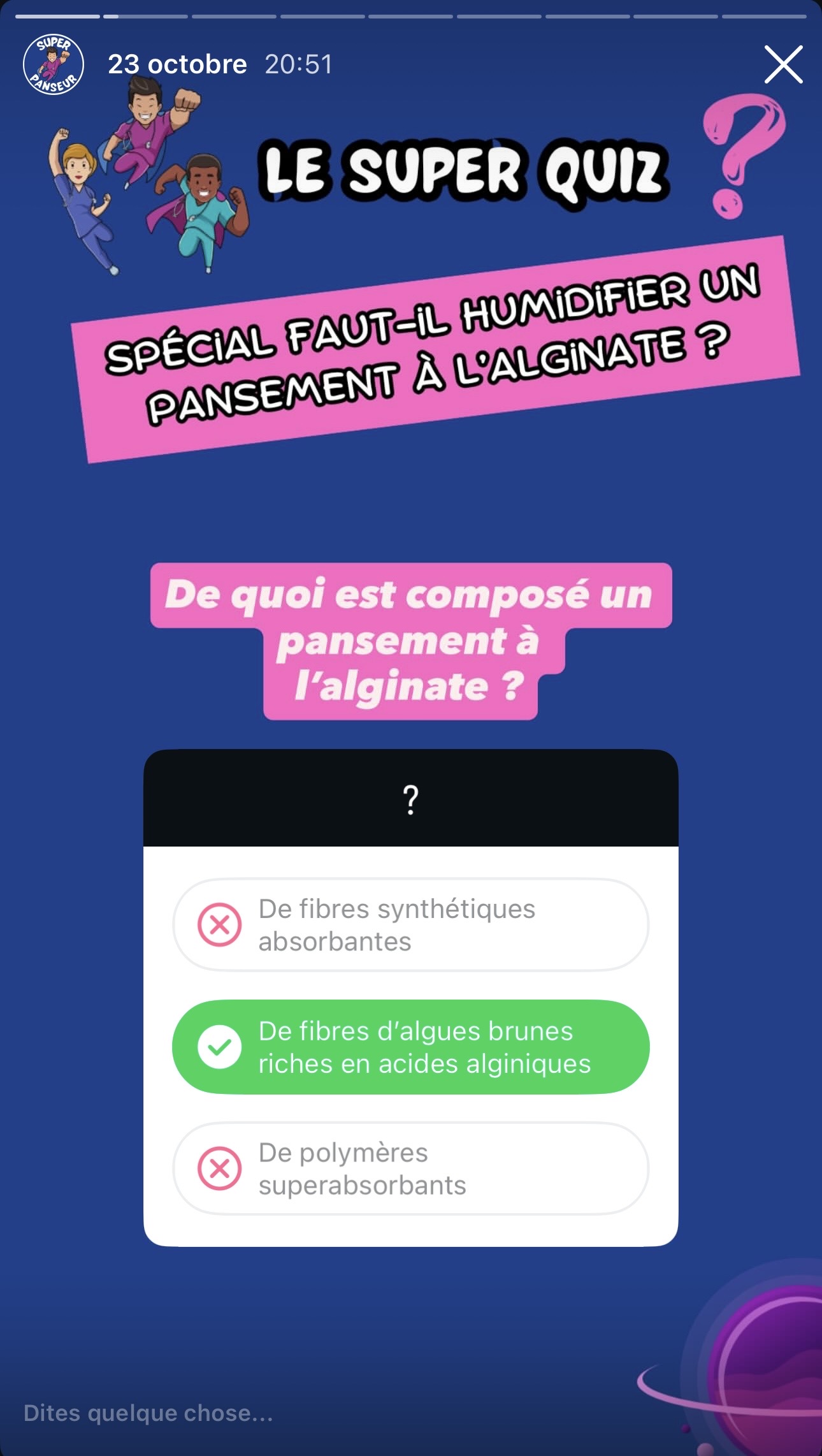Choose 'De fibres d'algues brunes' answer
The image size is (822, 1456).
tap(410, 1047)
